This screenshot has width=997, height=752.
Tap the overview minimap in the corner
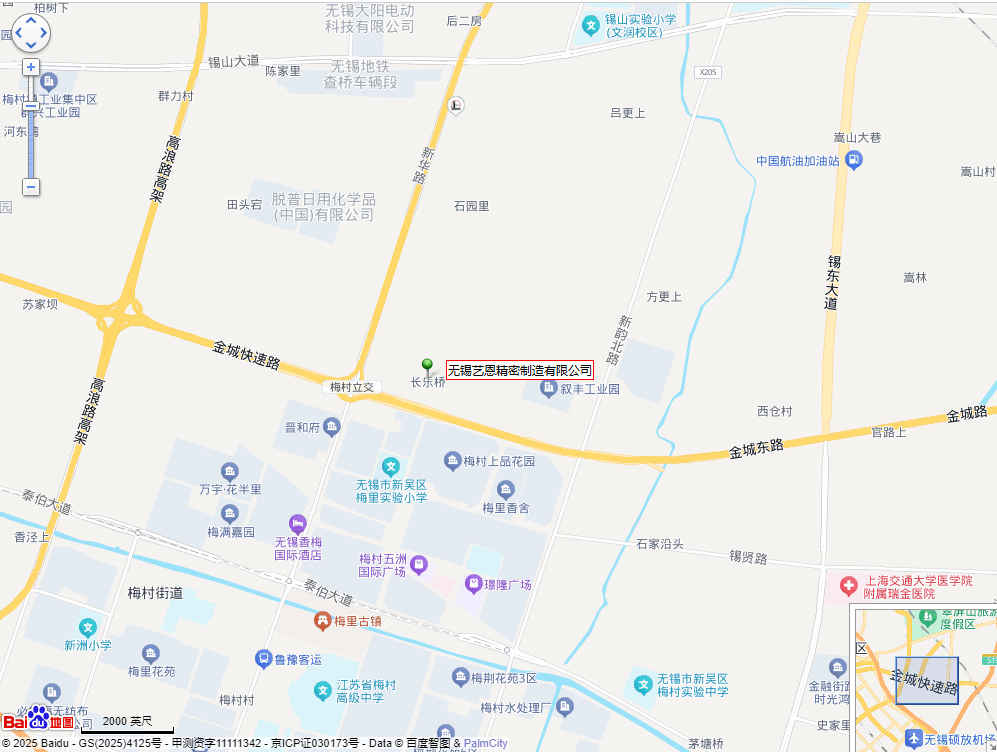pos(924,678)
